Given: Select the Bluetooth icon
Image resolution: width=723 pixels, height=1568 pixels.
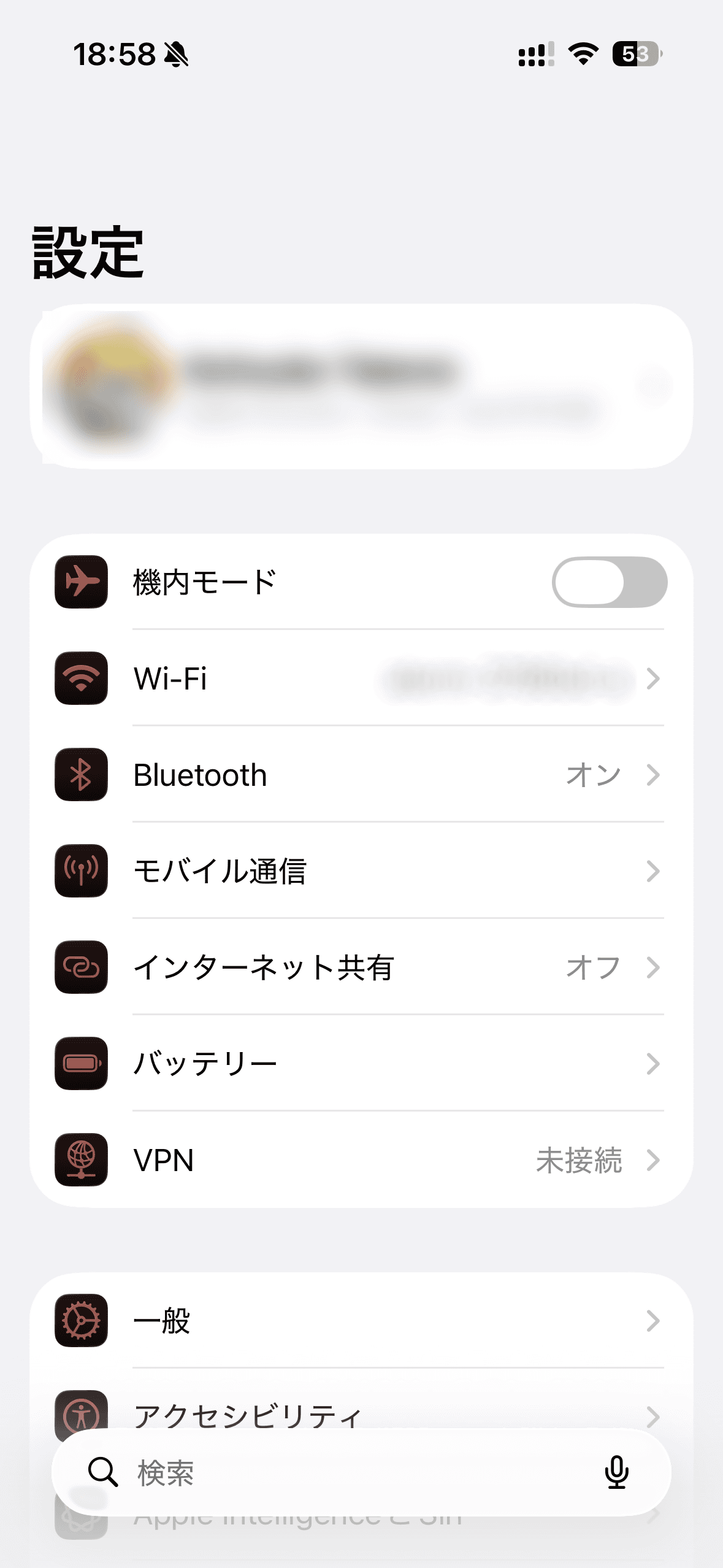Looking at the screenshot, I should pos(81,774).
